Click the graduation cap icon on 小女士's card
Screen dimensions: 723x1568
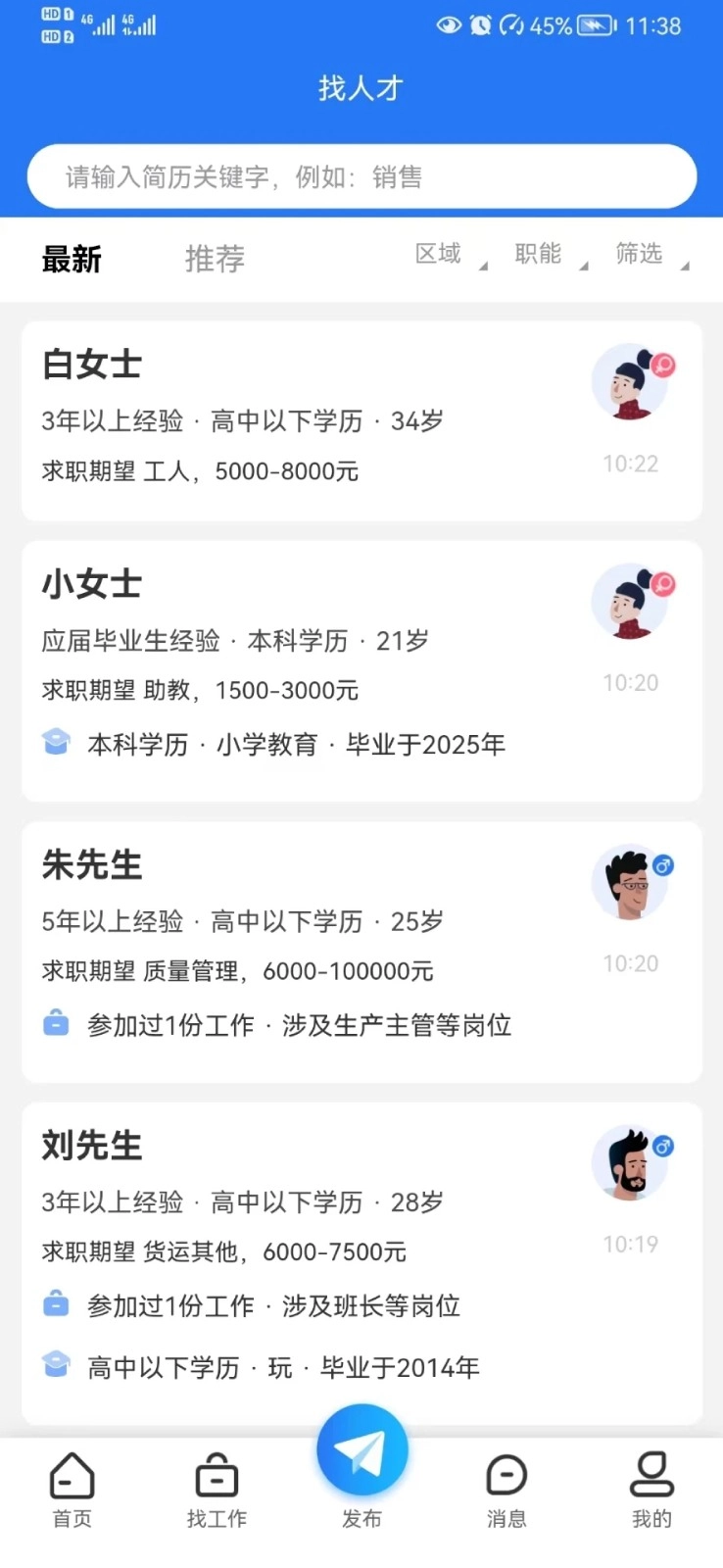pos(57,743)
